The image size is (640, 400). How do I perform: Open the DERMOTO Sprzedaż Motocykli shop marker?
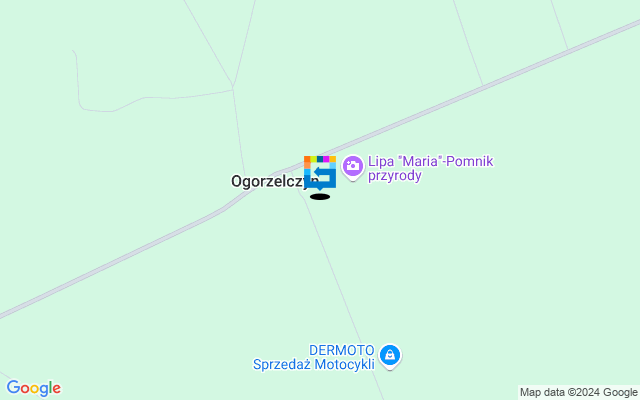point(390,355)
